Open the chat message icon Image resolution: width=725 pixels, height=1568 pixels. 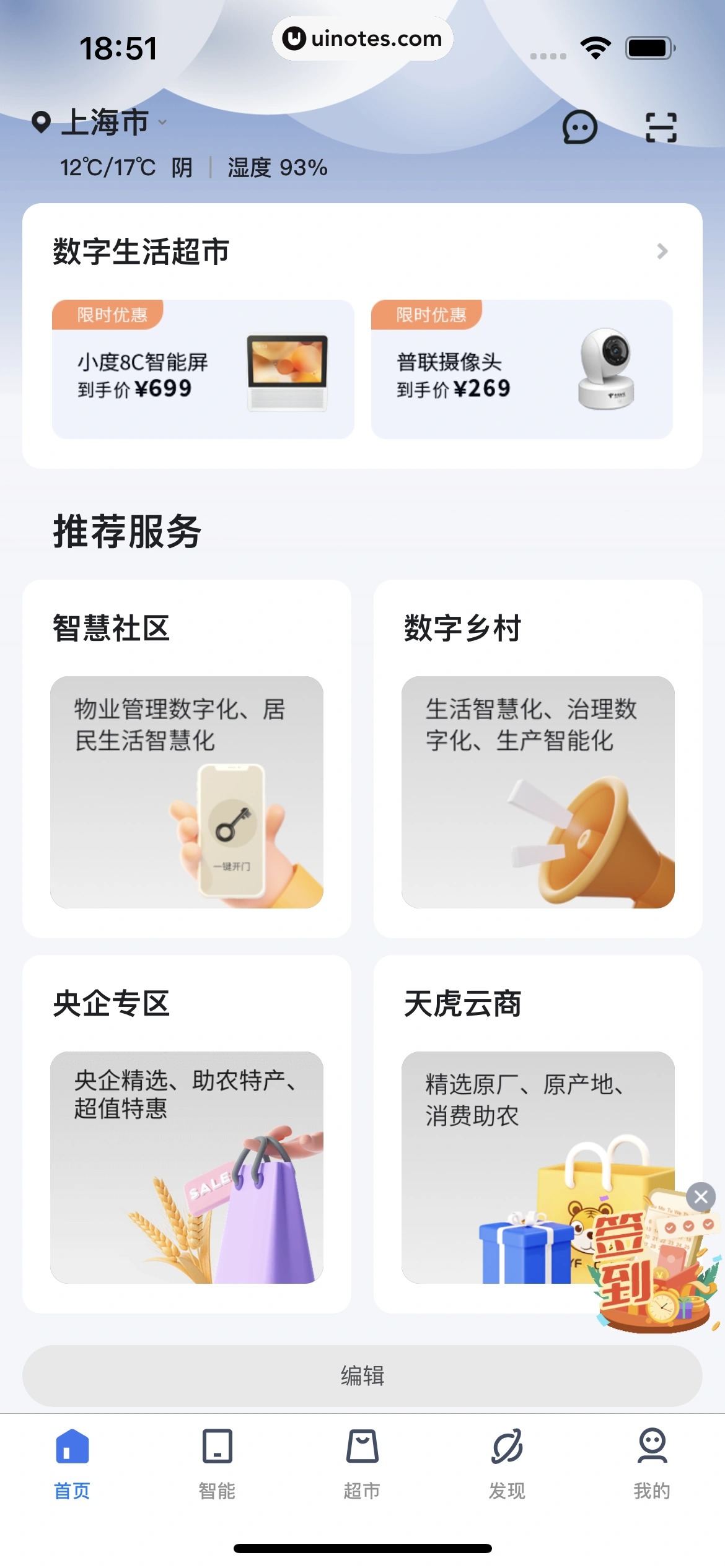[579, 128]
